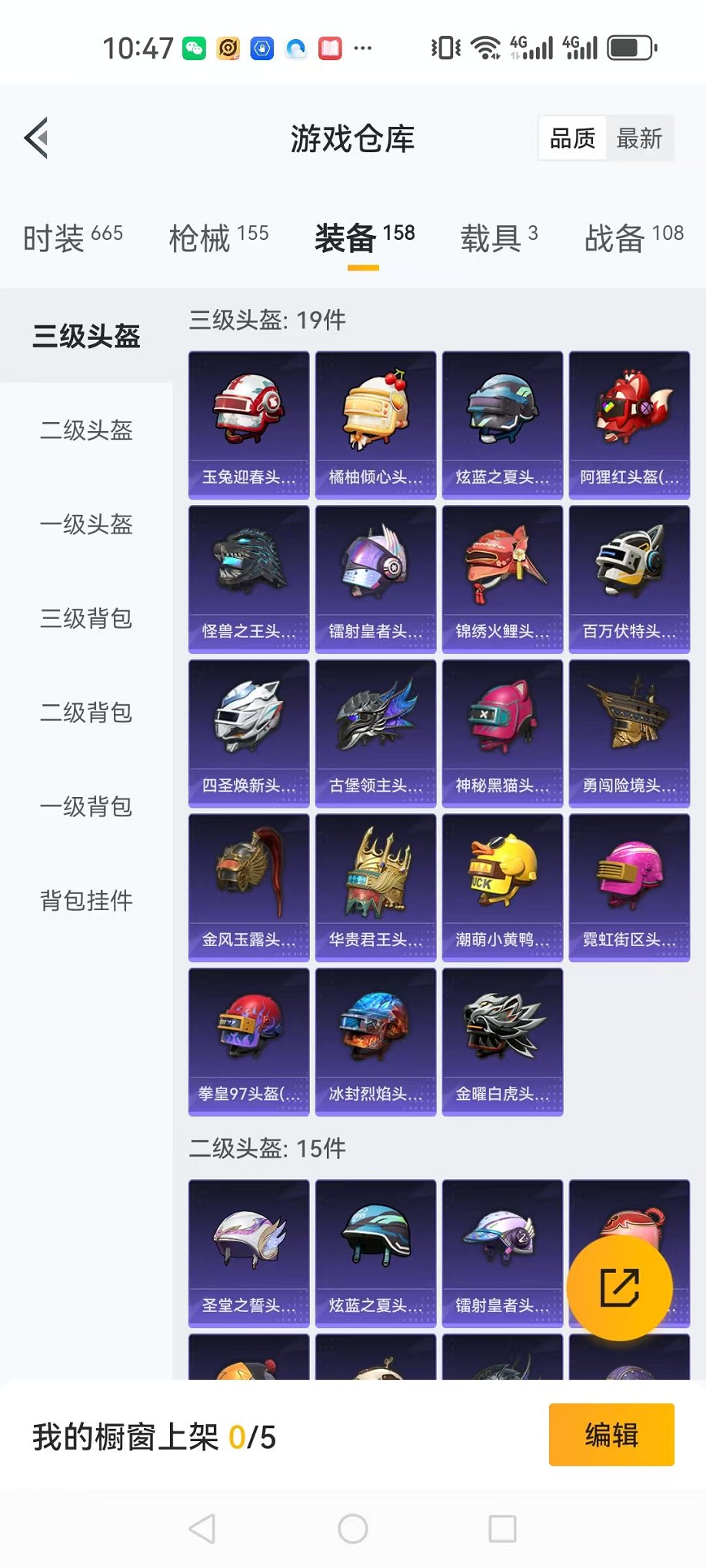Open the 潮萌小黄鸭 helmet item
Screen dimensions: 706x1568
pyautogui.click(x=502, y=888)
